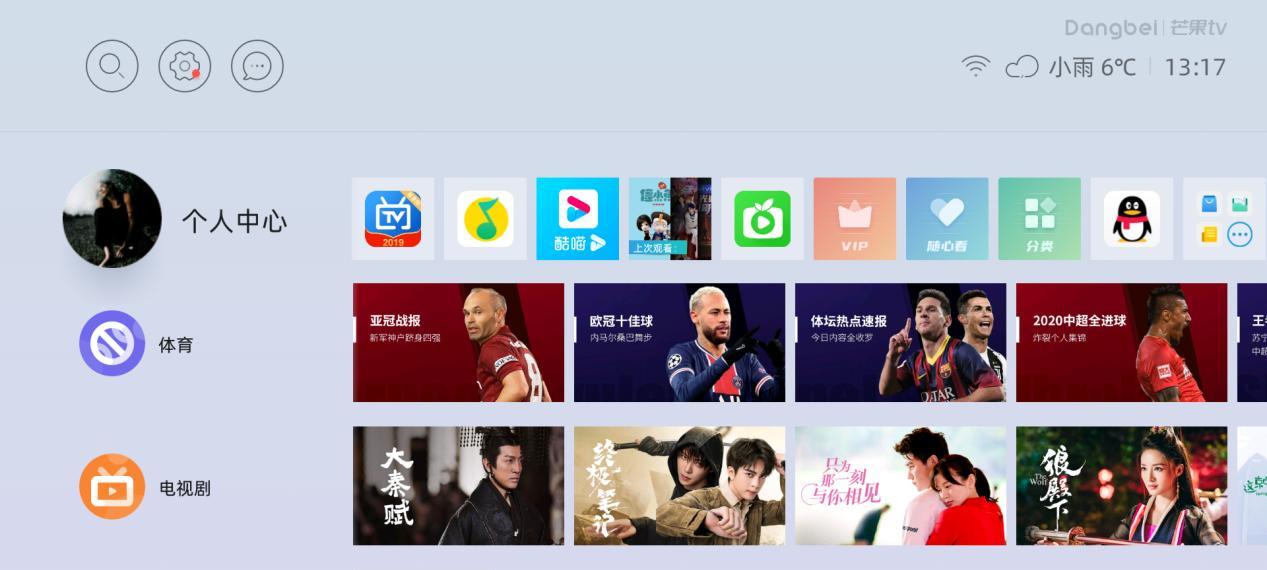
Task: Open the messages chat bubble icon
Action: point(257,66)
